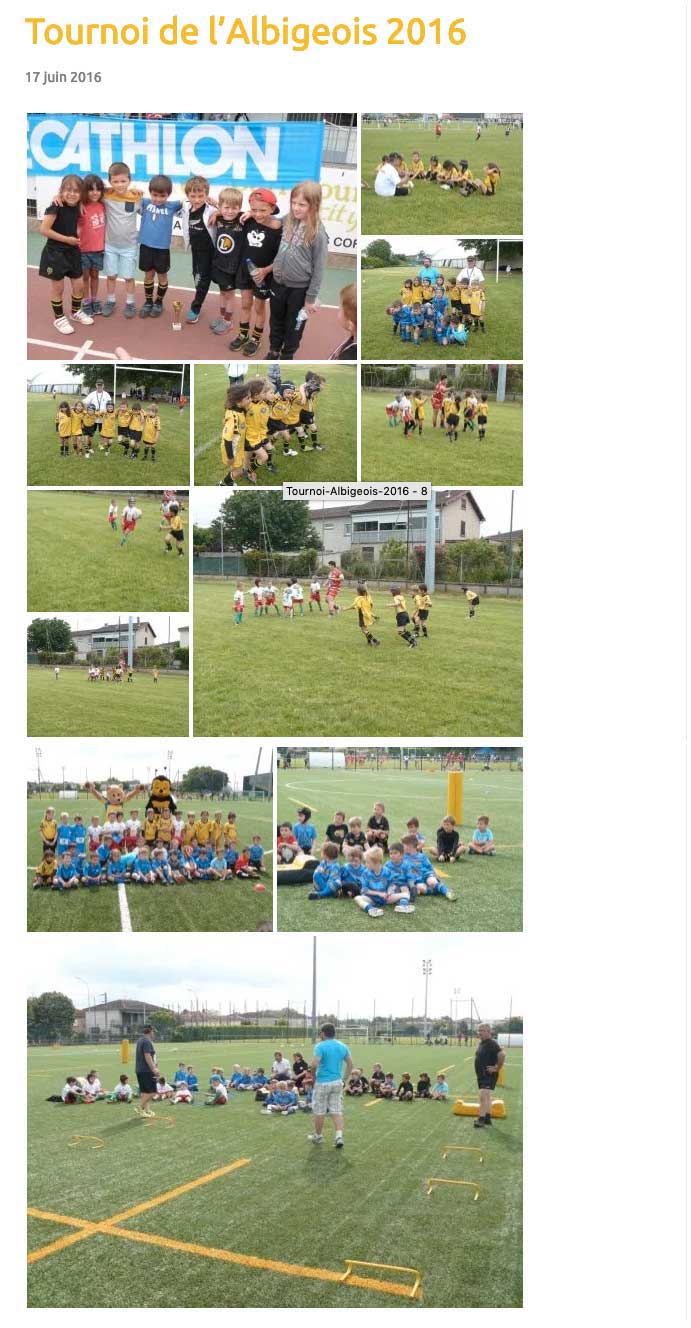Open team photo with two coaches standing behind
The width and height of the screenshot is (691, 1328).
coord(441,299)
